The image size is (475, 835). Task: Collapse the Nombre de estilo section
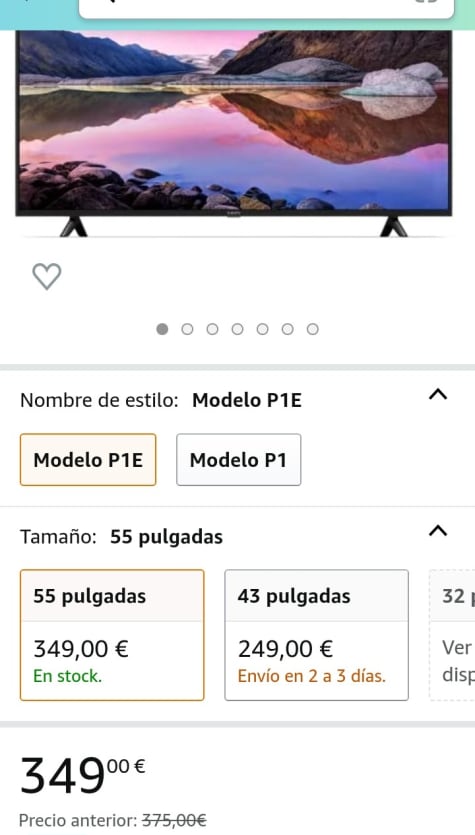(x=438, y=395)
